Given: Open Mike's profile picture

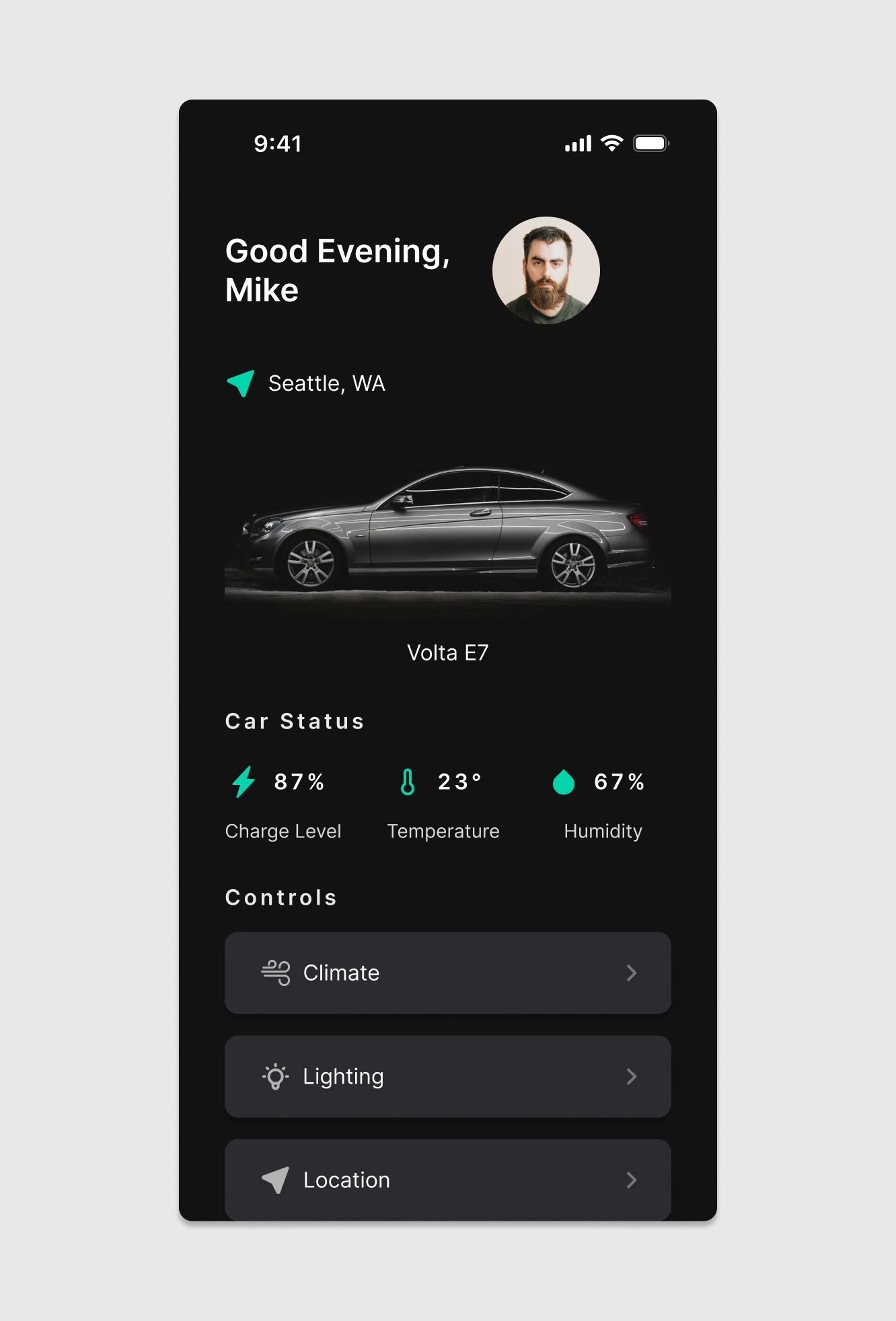Looking at the screenshot, I should pyautogui.click(x=546, y=271).
